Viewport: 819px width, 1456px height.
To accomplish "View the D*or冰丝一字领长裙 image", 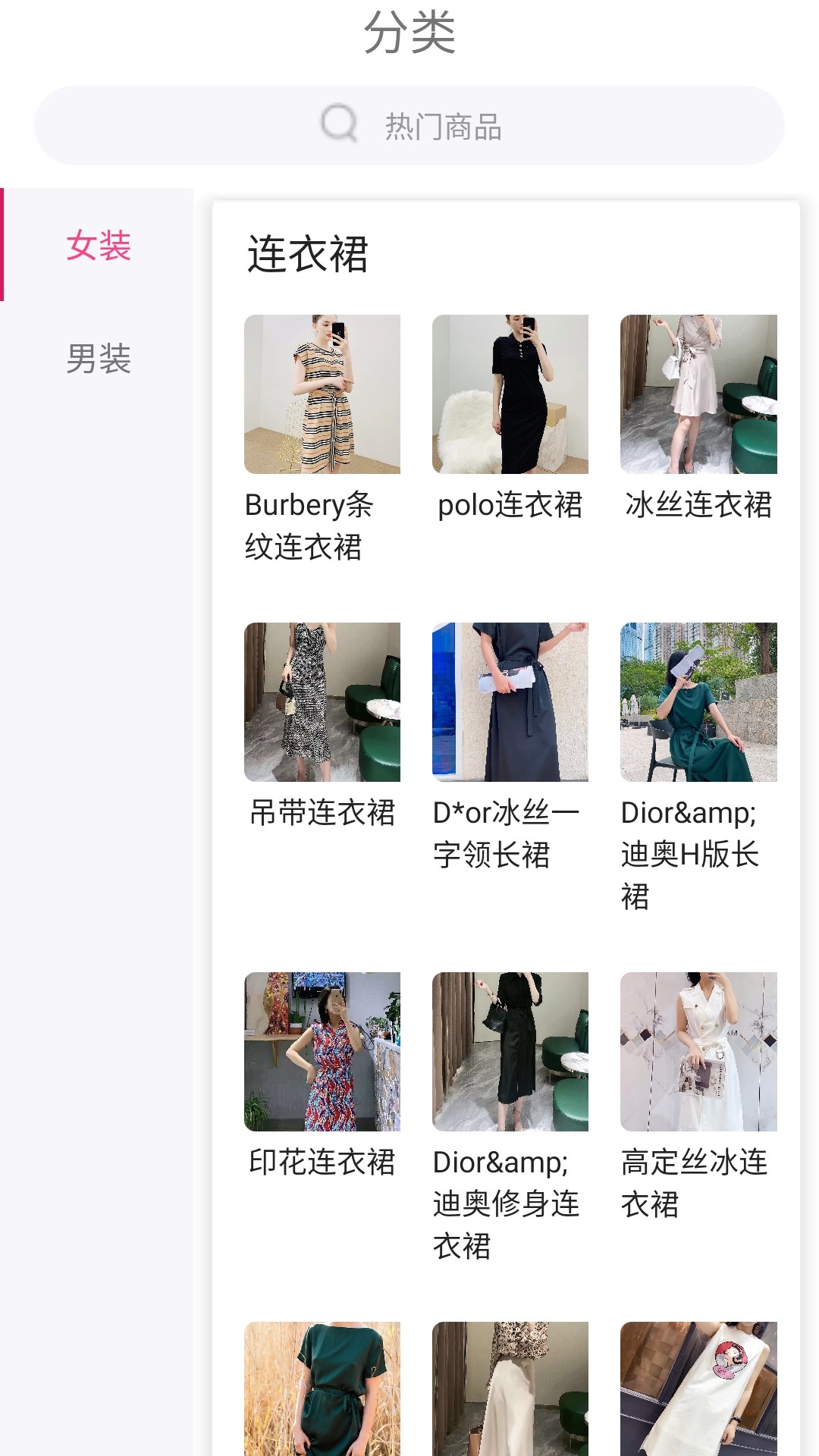I will (511, 703).
